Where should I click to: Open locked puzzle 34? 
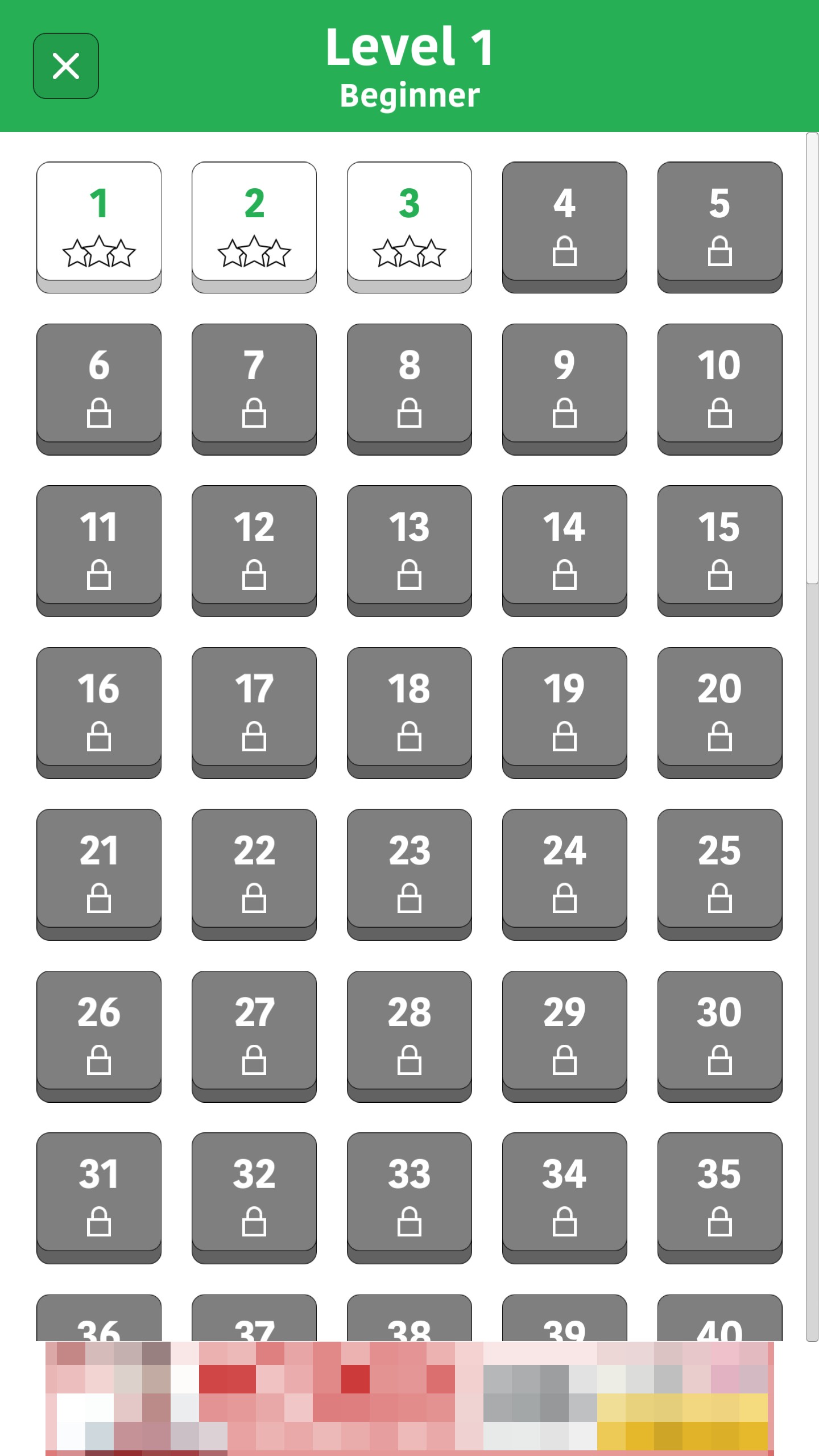coord(565,1193)
